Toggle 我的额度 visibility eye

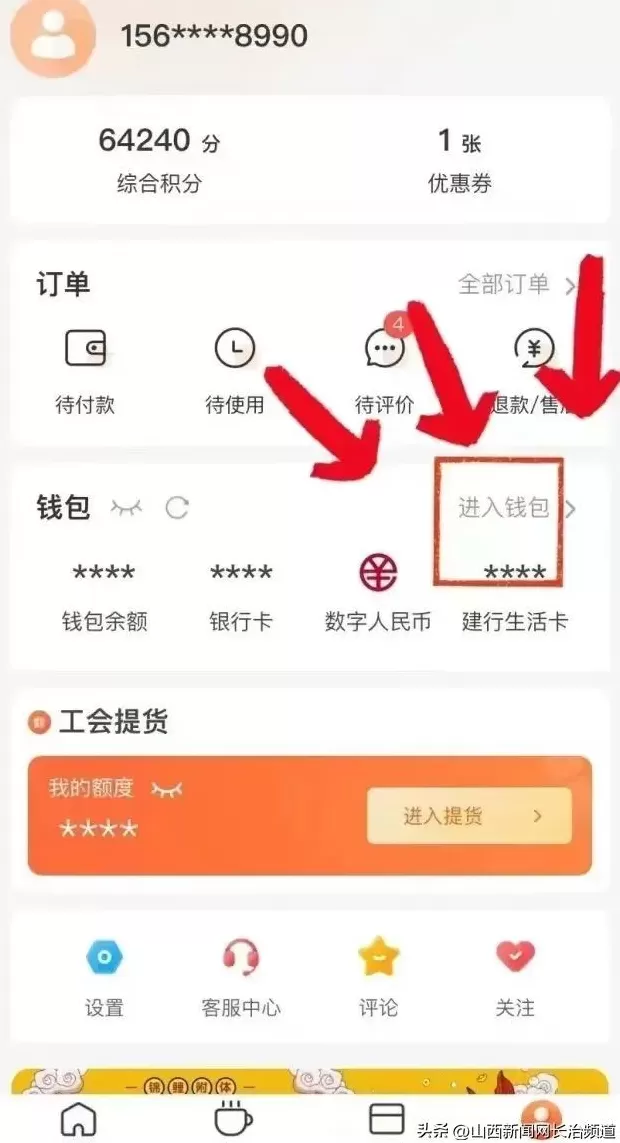click(x=166, y=789)
